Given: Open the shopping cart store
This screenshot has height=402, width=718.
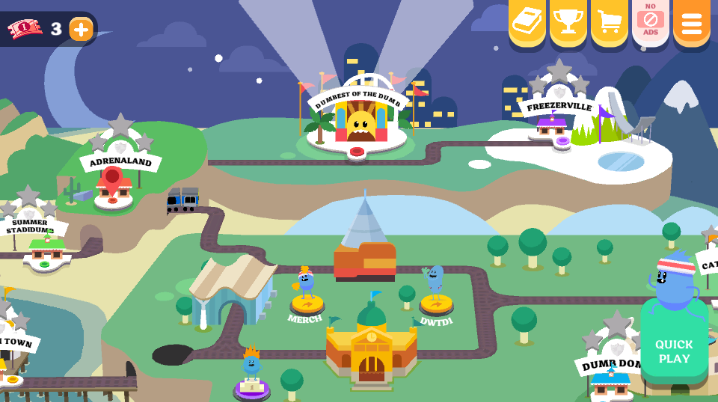Looking at the screenshot, I should (x=609, y=21).
